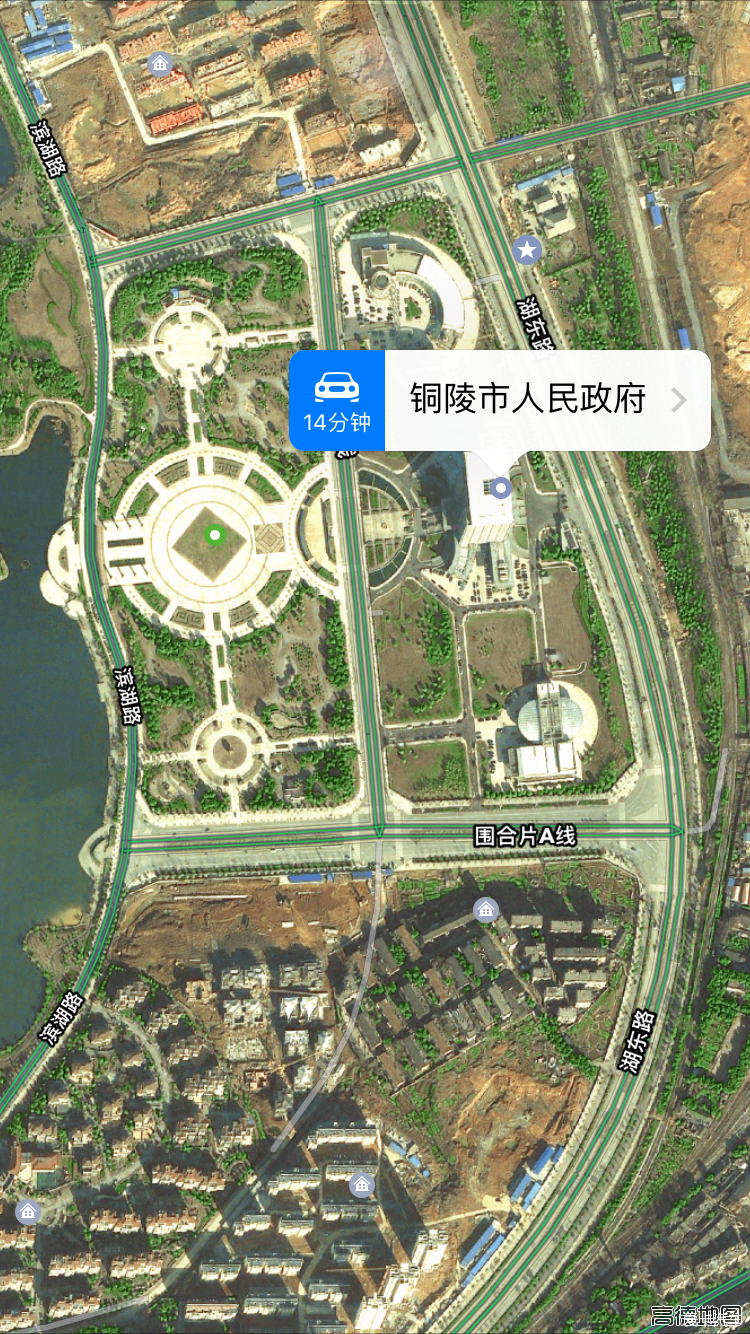Start the 14分钟 driving route
This screenshot has height=1334, width=750.
point(337,400)
